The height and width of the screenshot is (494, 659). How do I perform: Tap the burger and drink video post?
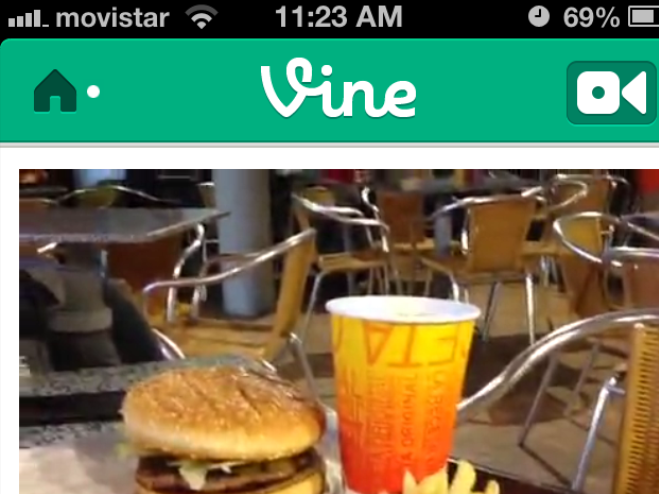point(338,330)
